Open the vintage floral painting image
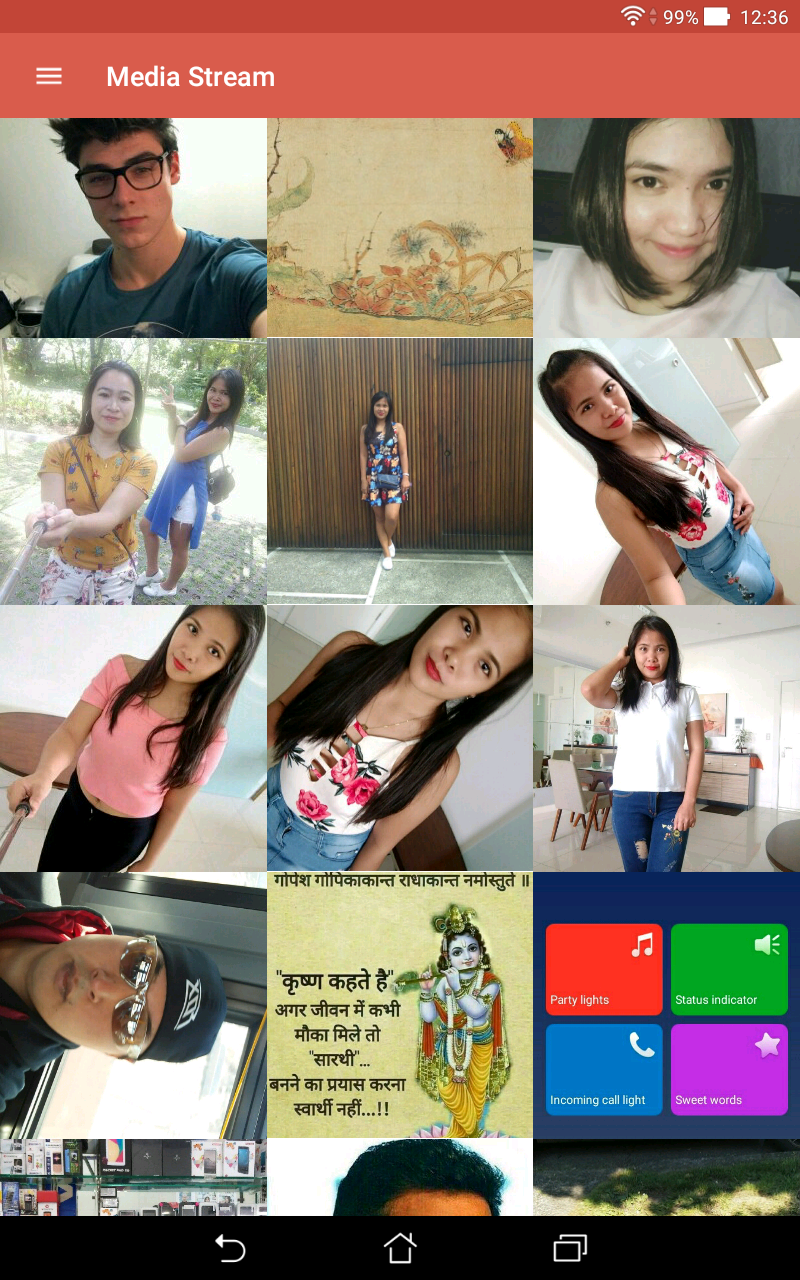This screenshot has width=800, height=1280. click(x=399, y=228)
